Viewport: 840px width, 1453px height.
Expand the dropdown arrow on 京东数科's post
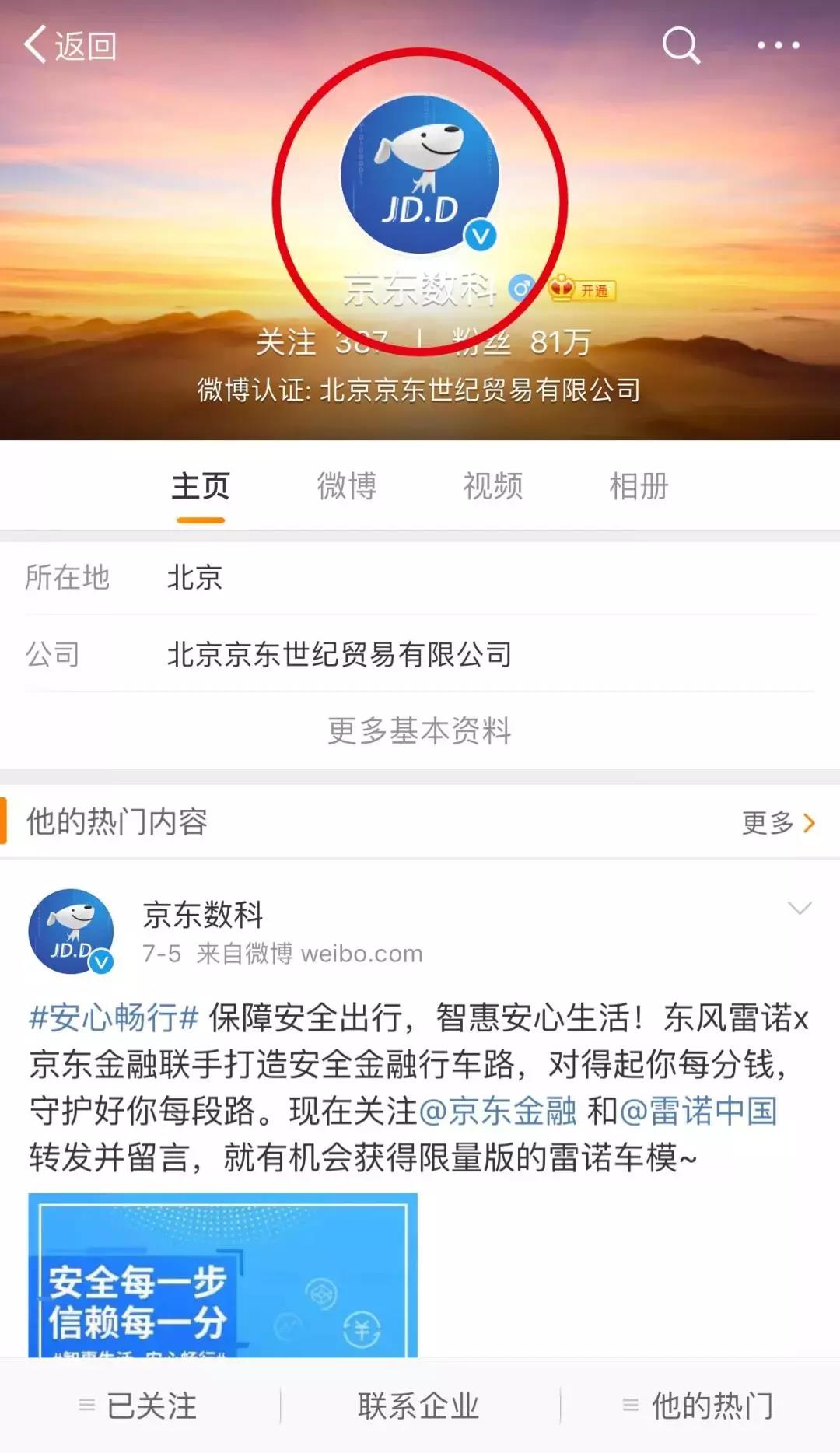pyautogui.click(x=800, y=908)
